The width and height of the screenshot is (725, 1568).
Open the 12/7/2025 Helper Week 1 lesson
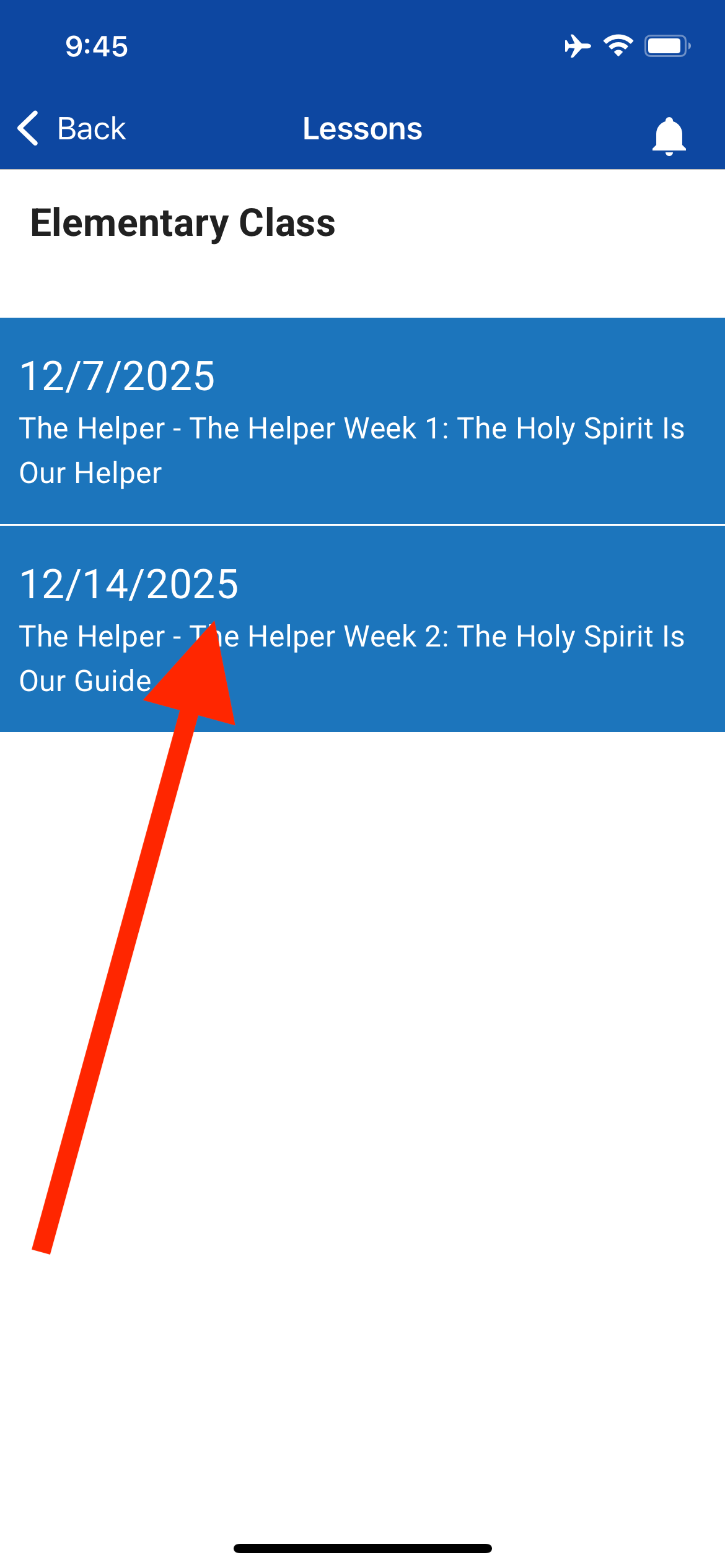tap(362, 421)
